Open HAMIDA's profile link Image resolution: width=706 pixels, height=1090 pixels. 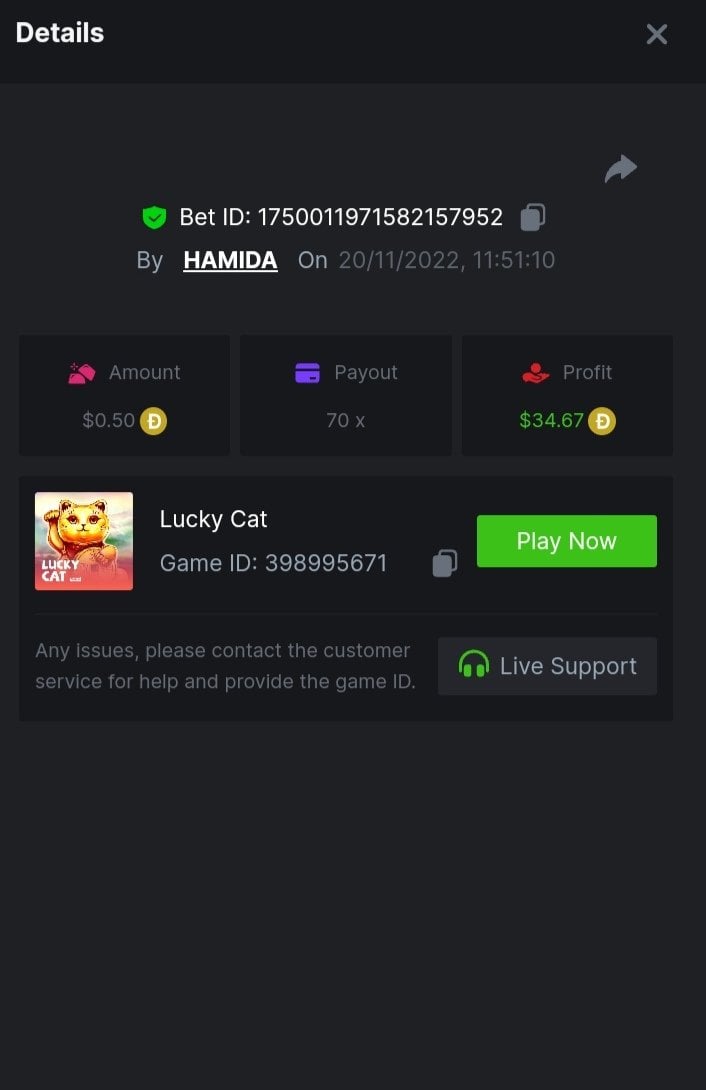(230, 261)
